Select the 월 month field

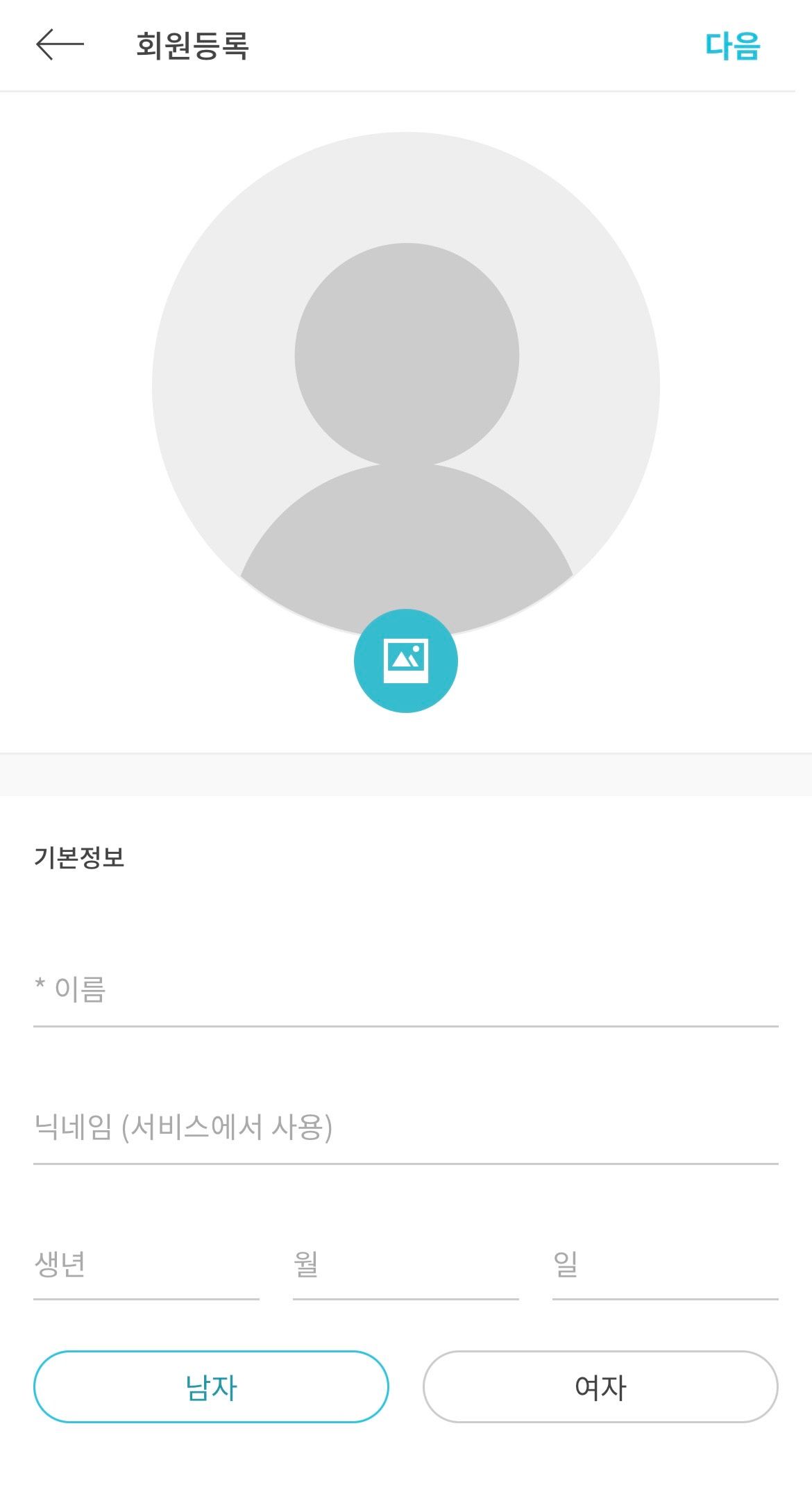point(406,1264)
